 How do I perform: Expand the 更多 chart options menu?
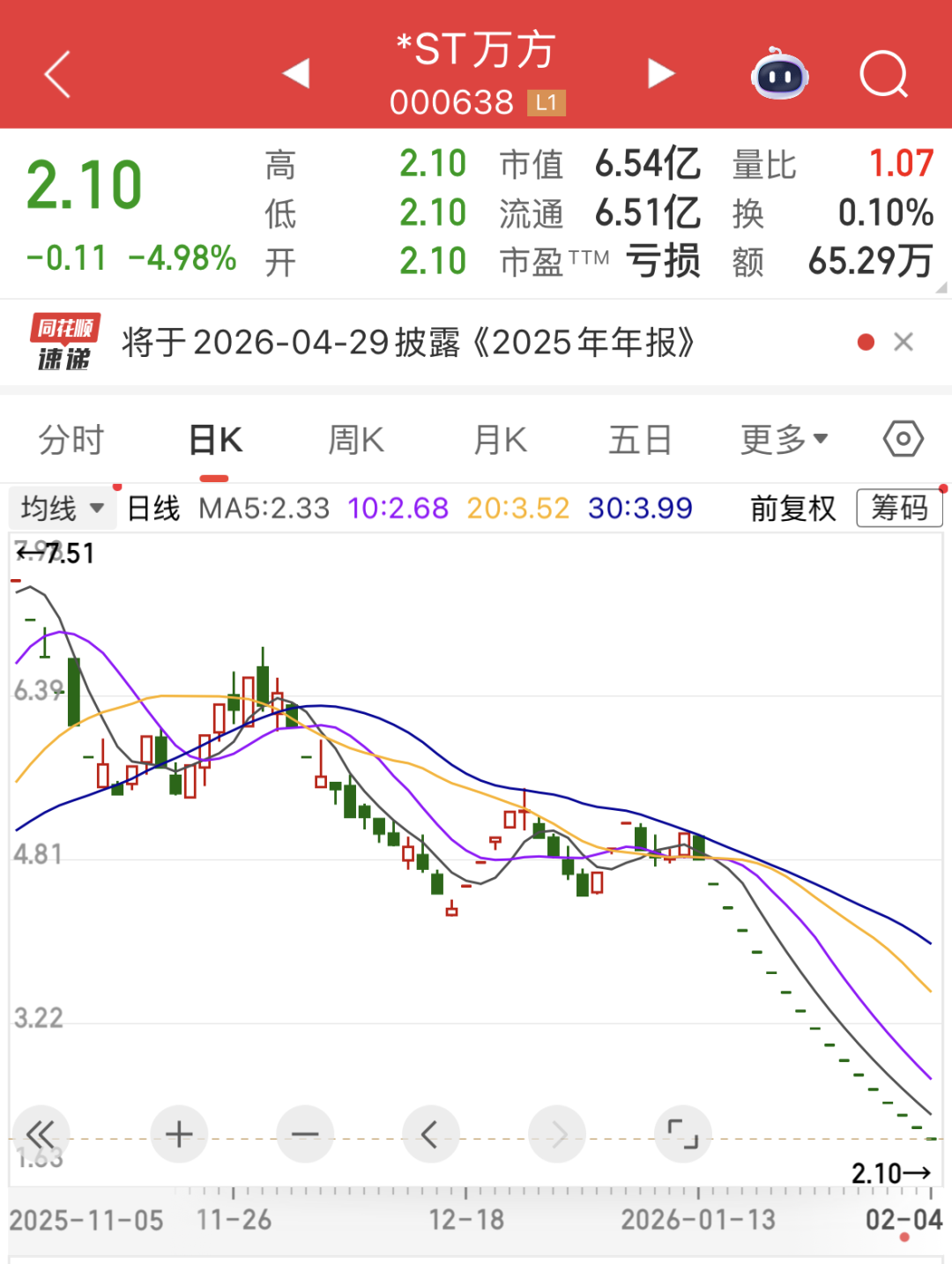783,438
